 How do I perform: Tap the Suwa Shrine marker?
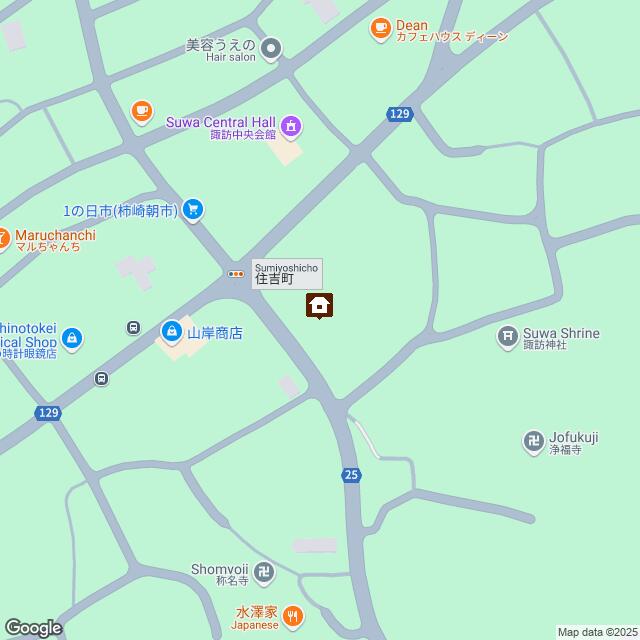click(509, 337)
